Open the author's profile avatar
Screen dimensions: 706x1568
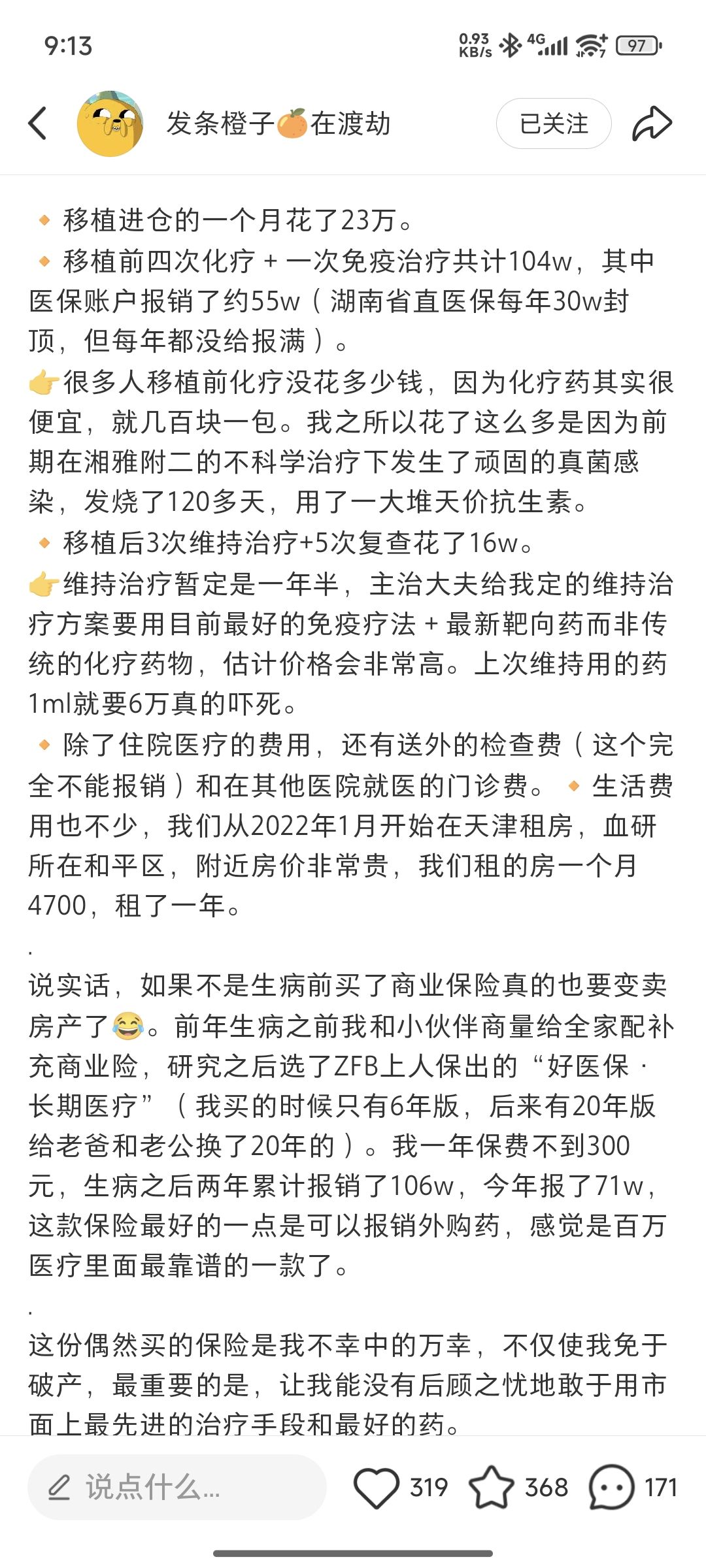[110, 123]
